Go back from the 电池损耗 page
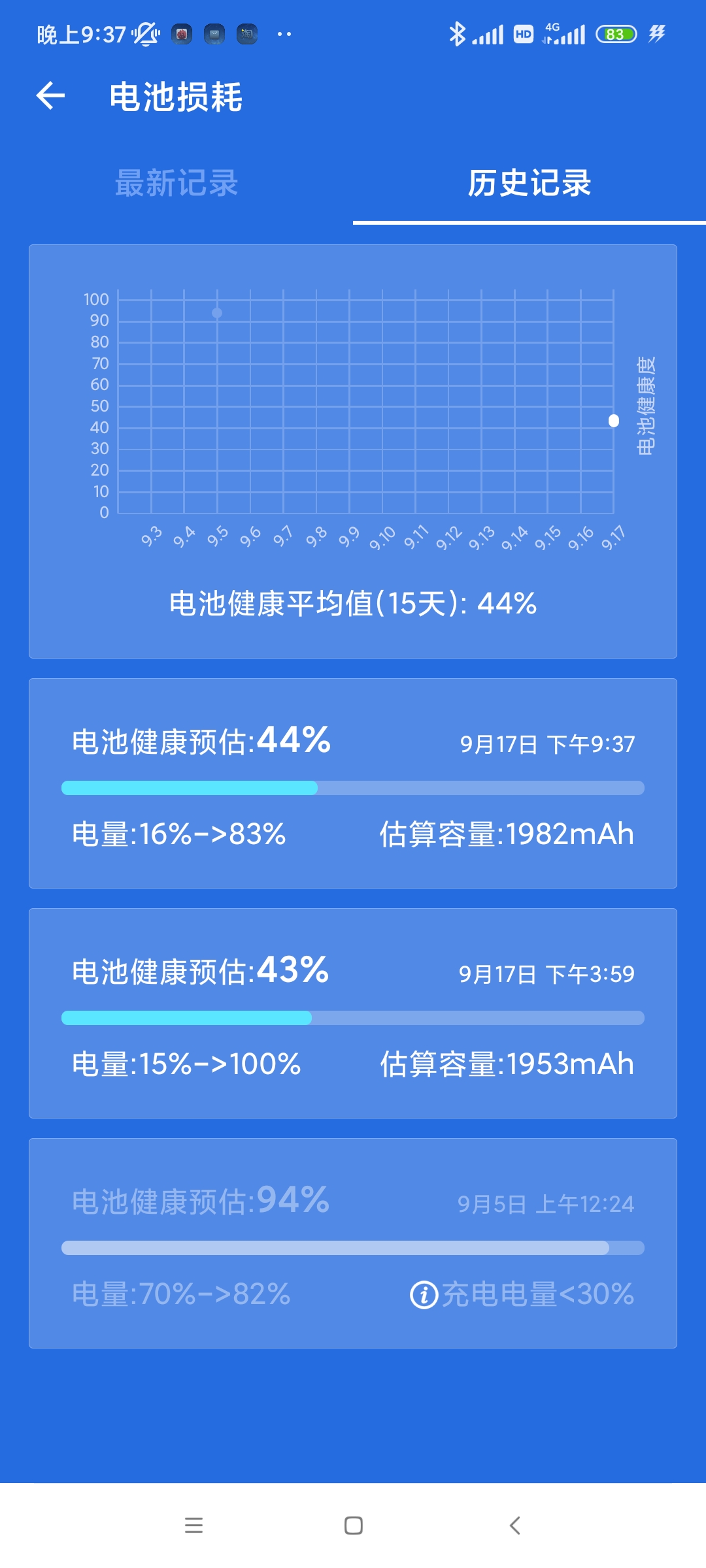Image resolution: width=706 pixels, height=1568 pixels. (50, 96)
